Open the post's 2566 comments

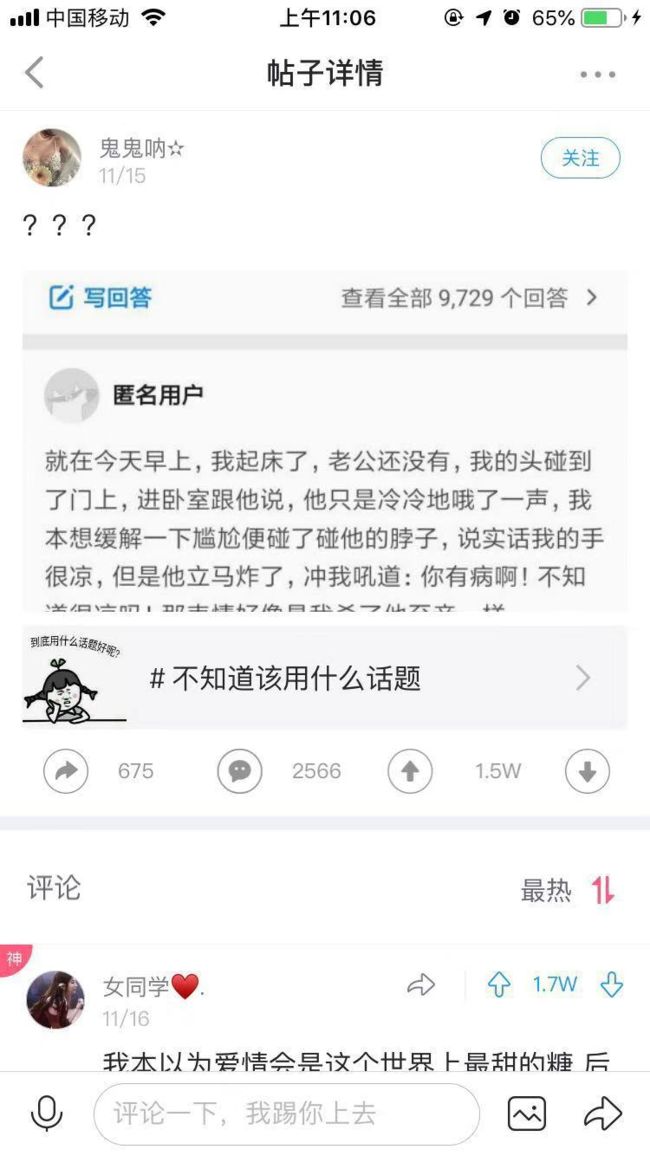point(240,771)
